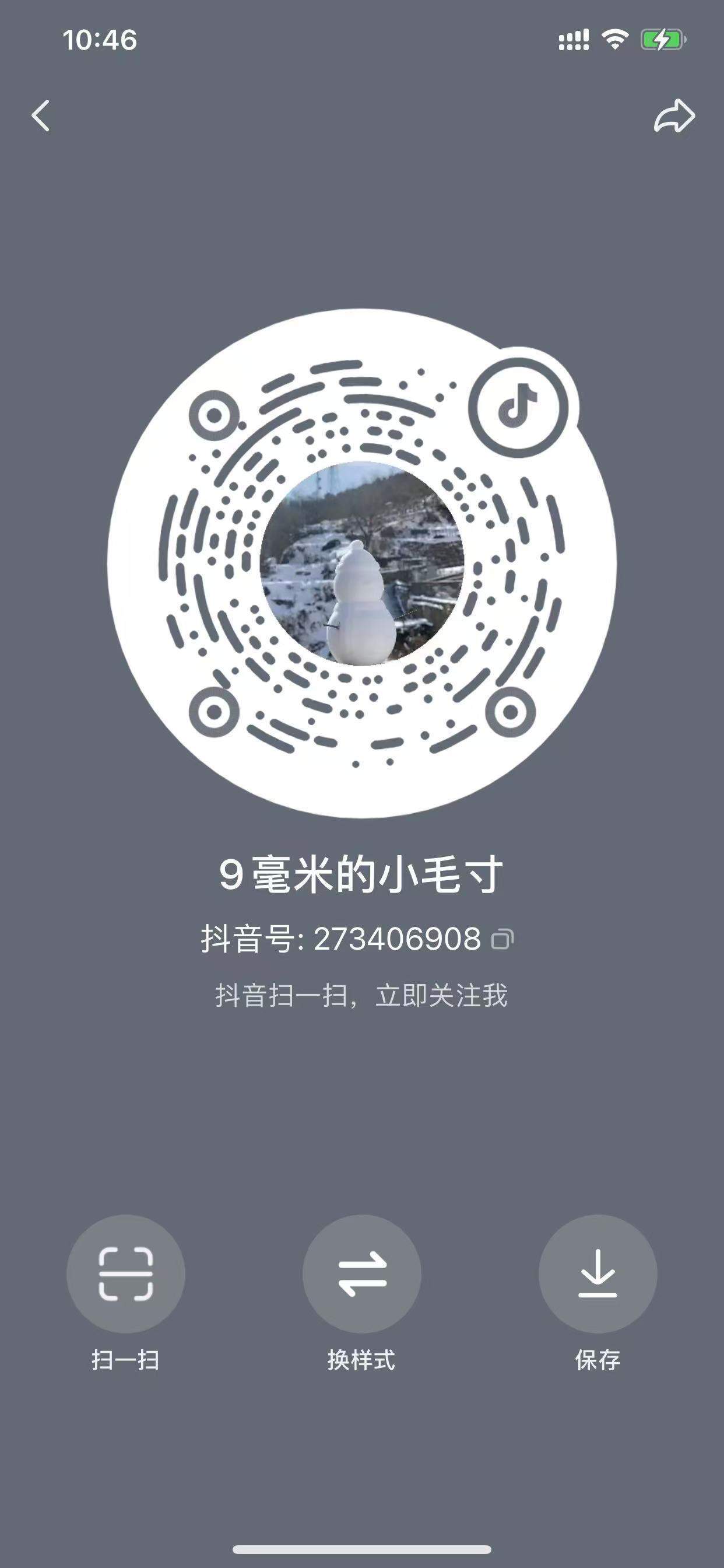Screen dimensions: 724x1568
Task: Open the 扫一扫 scanner
Action: click(125, 1274)
